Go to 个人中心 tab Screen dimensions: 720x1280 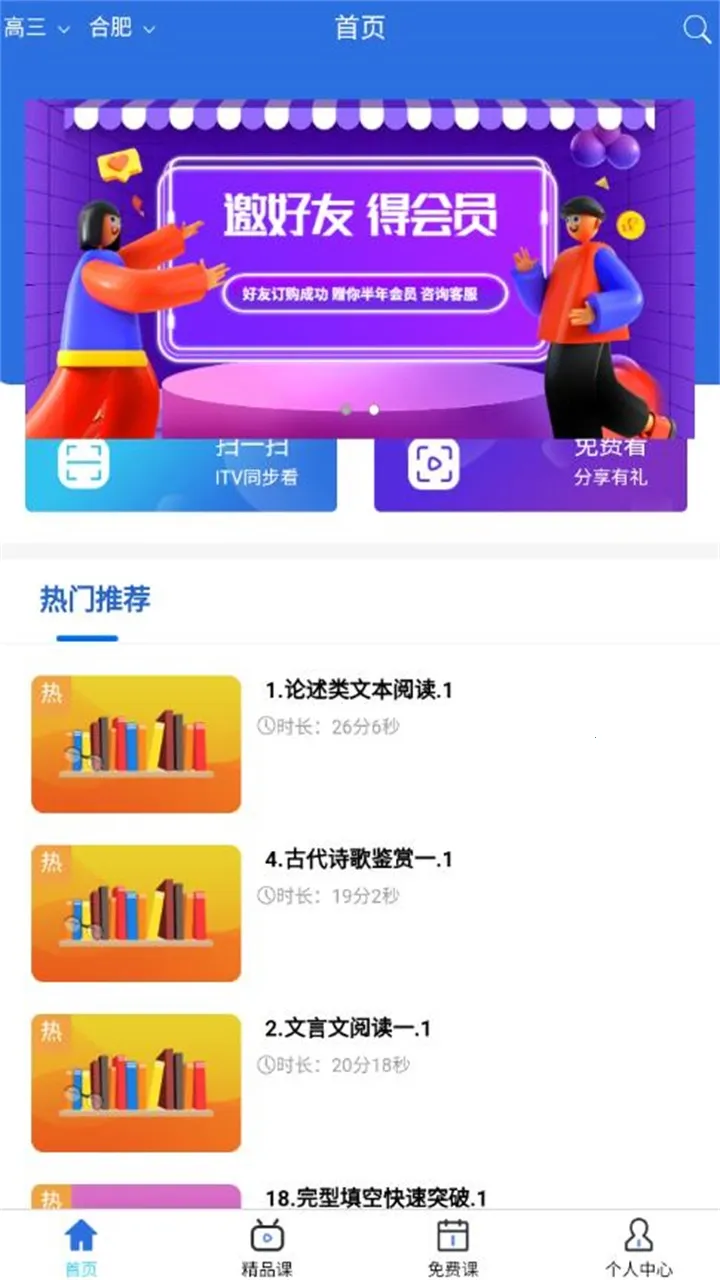[x=638, y=1247]
